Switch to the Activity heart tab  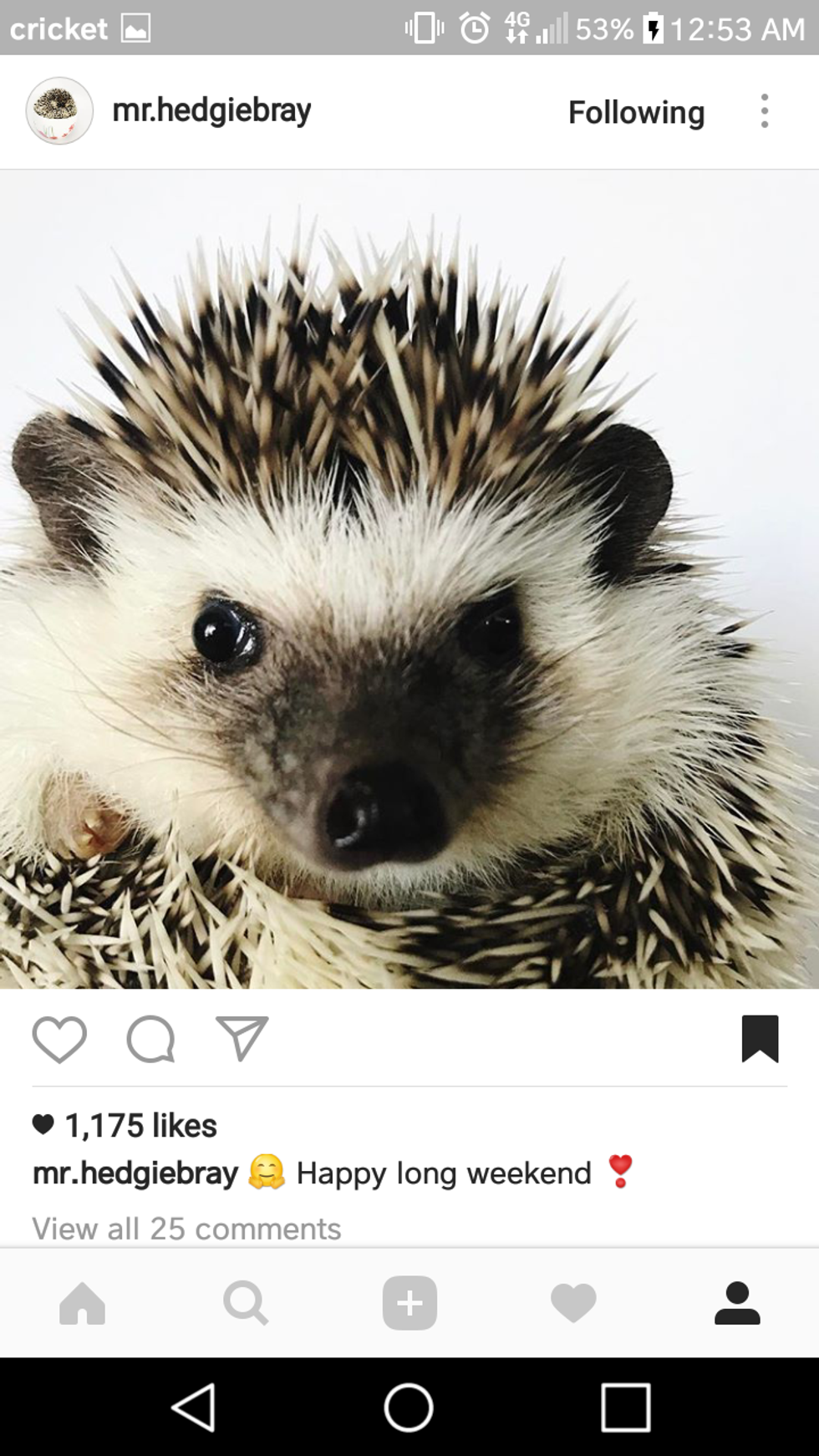[573, 1303]
